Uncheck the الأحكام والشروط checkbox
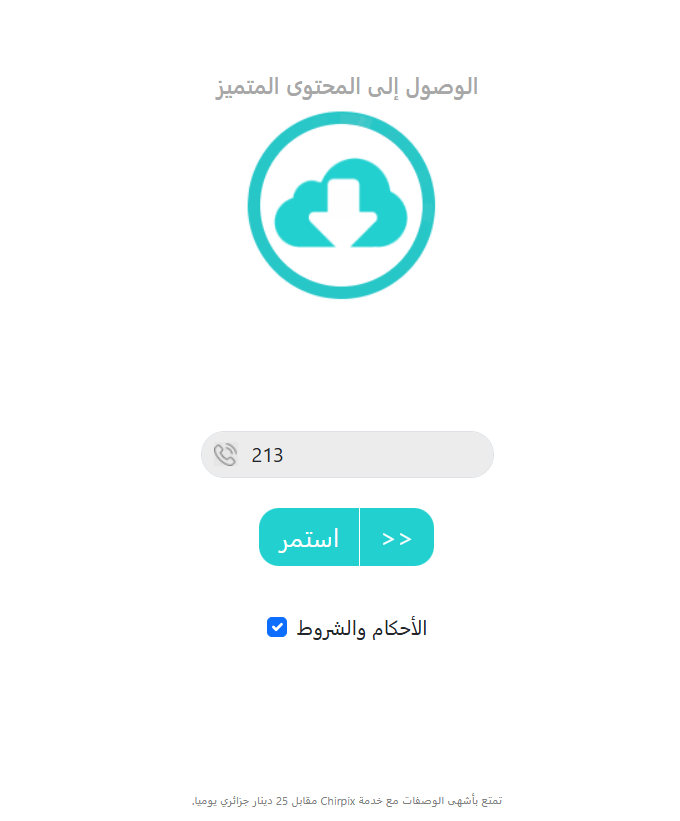680x821 pixels. (277, 627)
